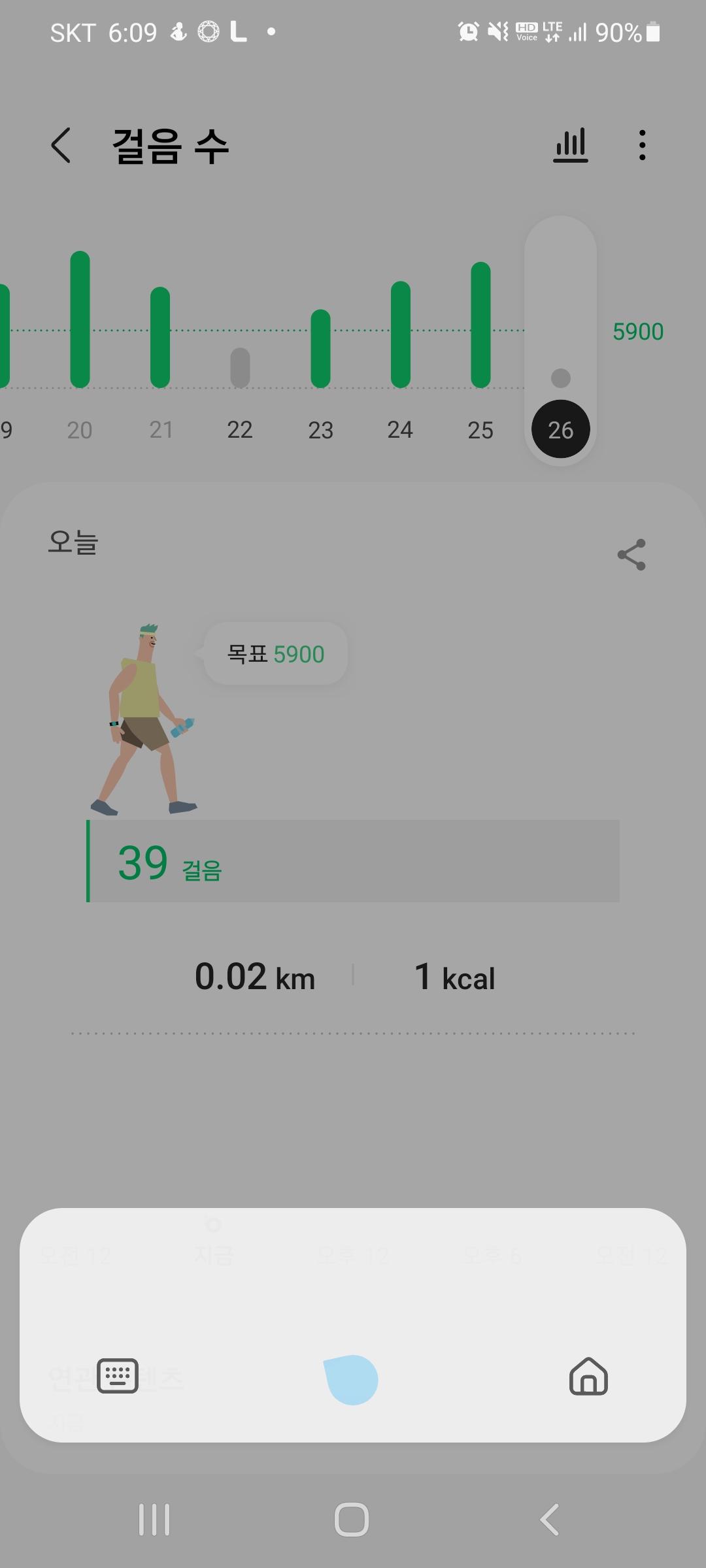Open recent apps from navigation bar
The width and height of the screenshot is (706, 1568).
154,1519
